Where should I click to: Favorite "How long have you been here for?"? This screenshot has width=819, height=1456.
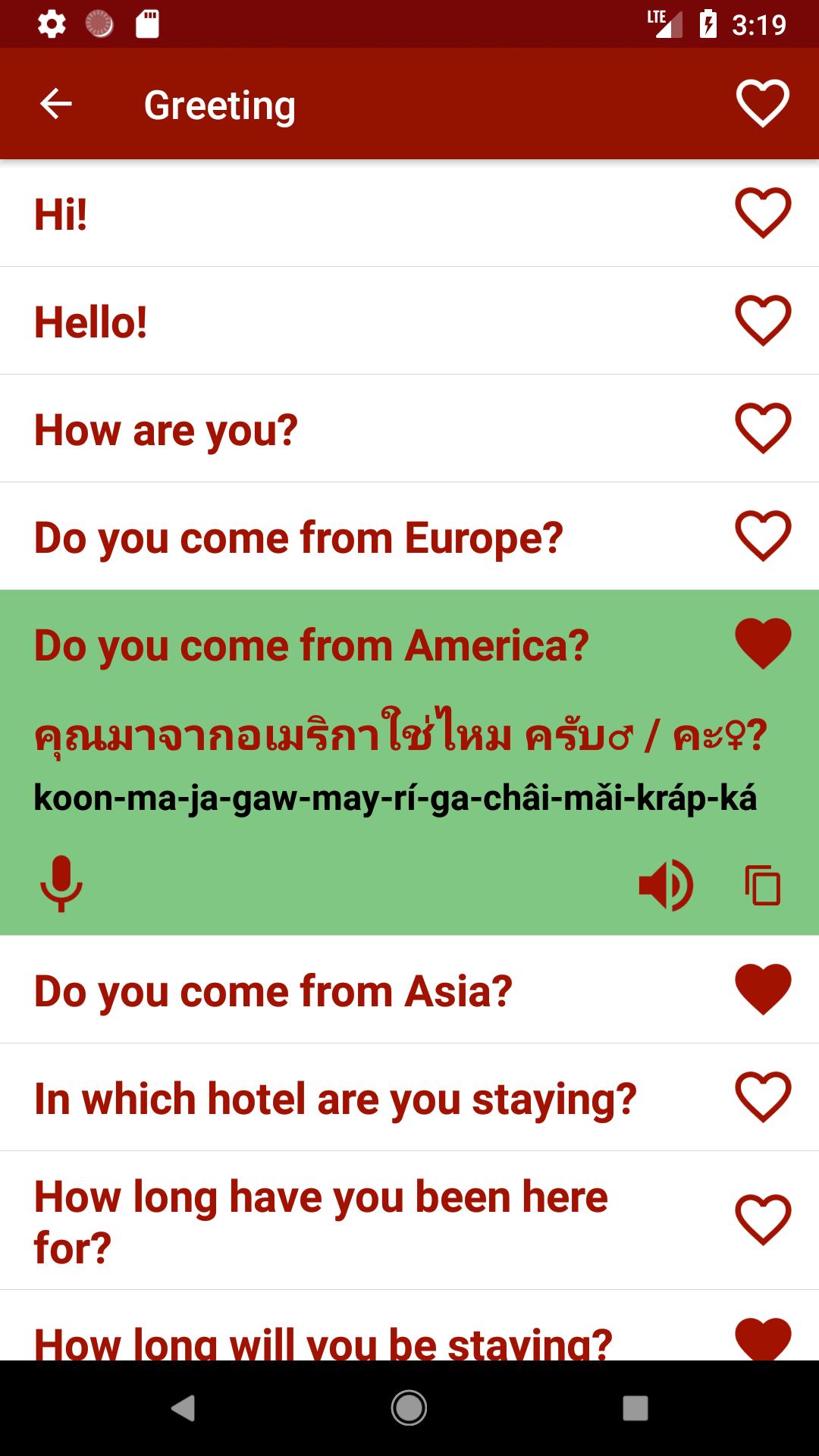click(762, 1220)
